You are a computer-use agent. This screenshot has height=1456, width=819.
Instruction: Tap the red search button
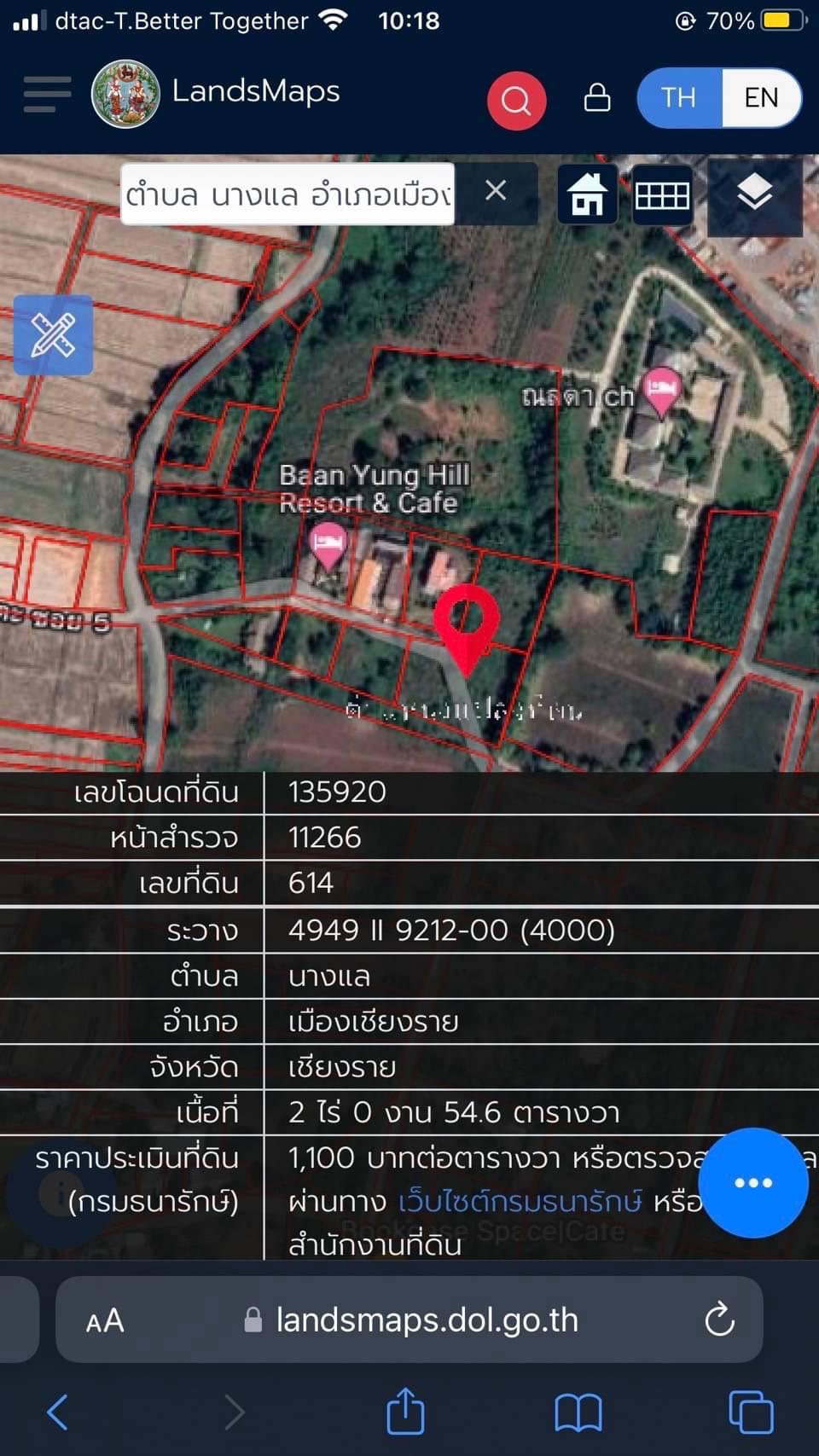coord(516,101)
